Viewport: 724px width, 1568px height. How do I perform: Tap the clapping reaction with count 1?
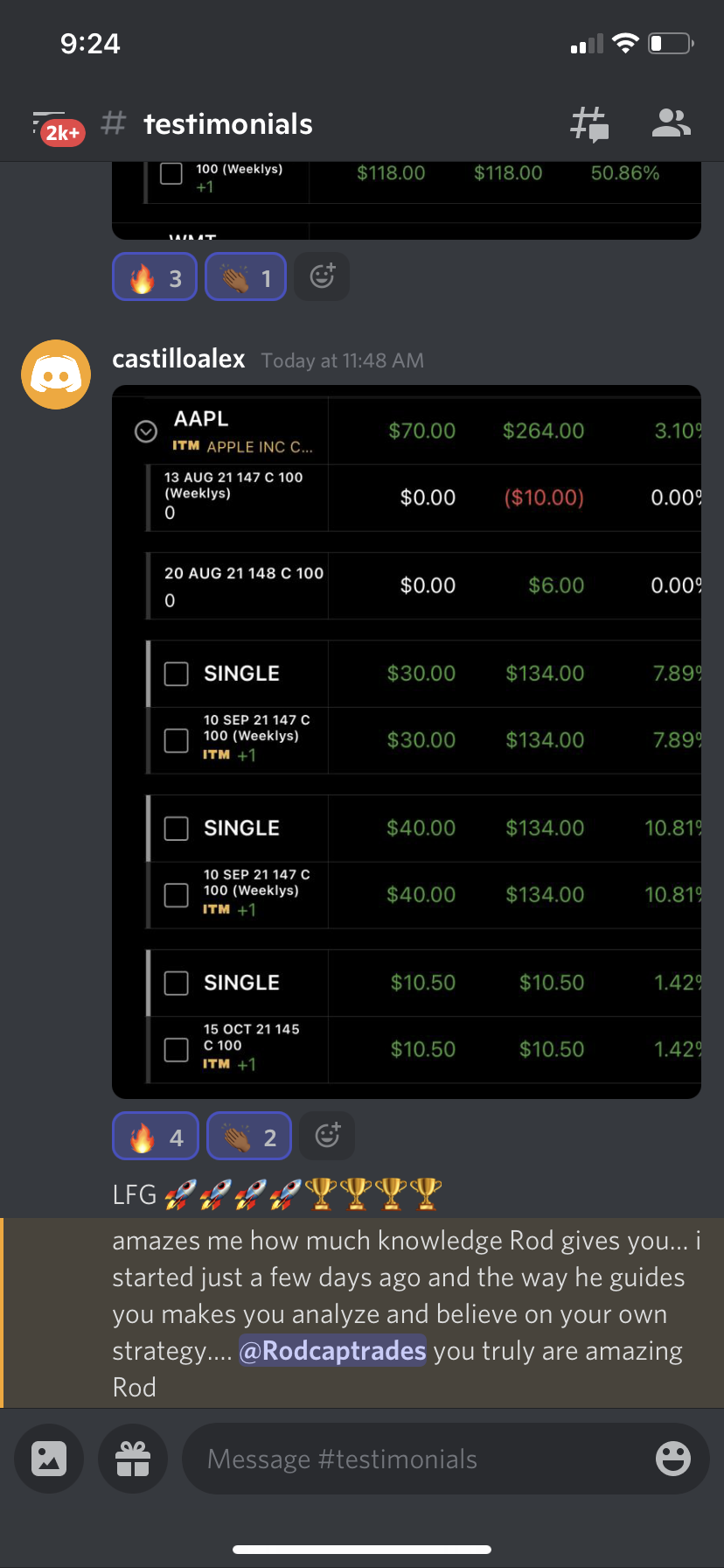(246, 277)
